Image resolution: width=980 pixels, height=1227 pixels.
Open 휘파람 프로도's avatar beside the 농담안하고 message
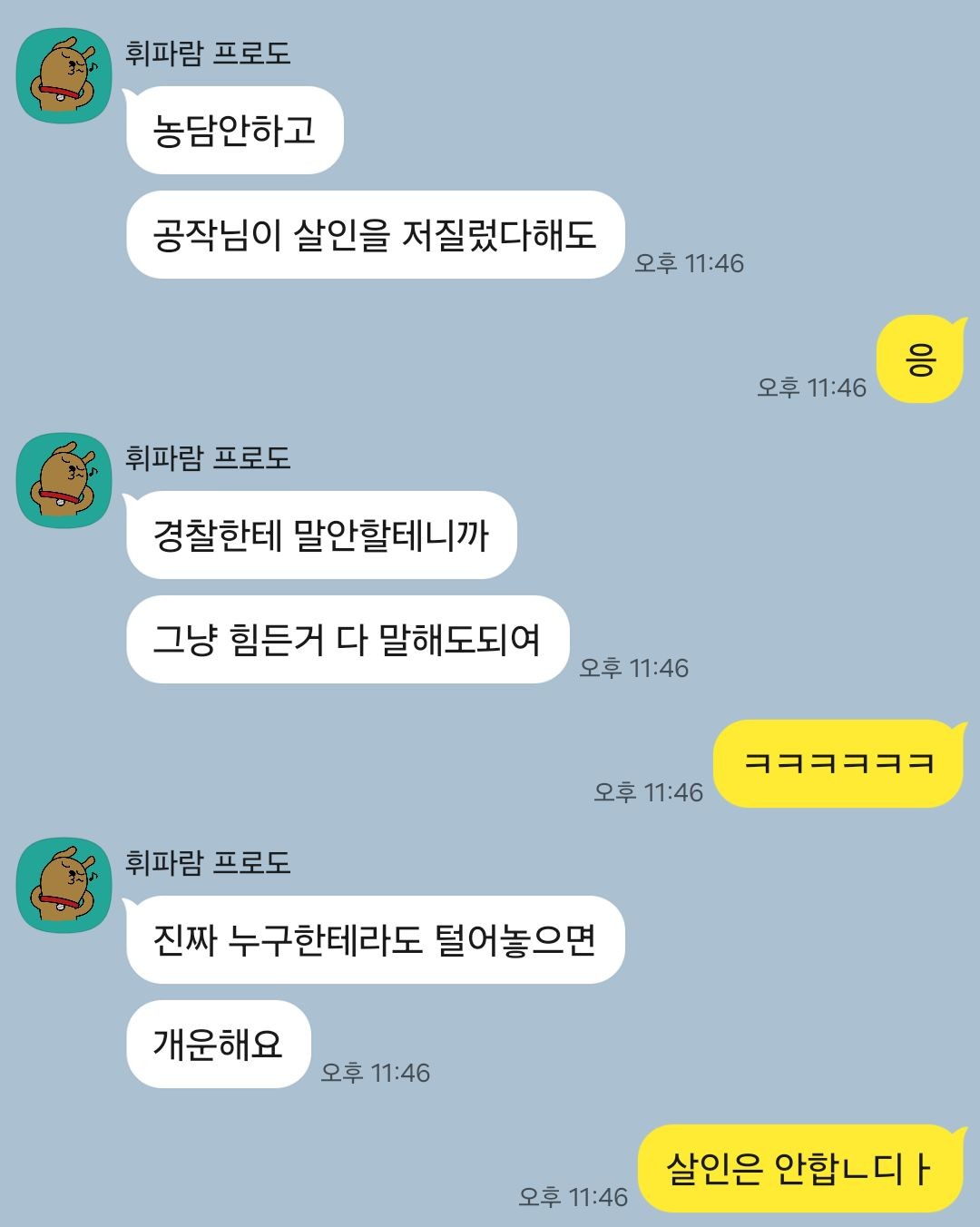click(64, 76)
